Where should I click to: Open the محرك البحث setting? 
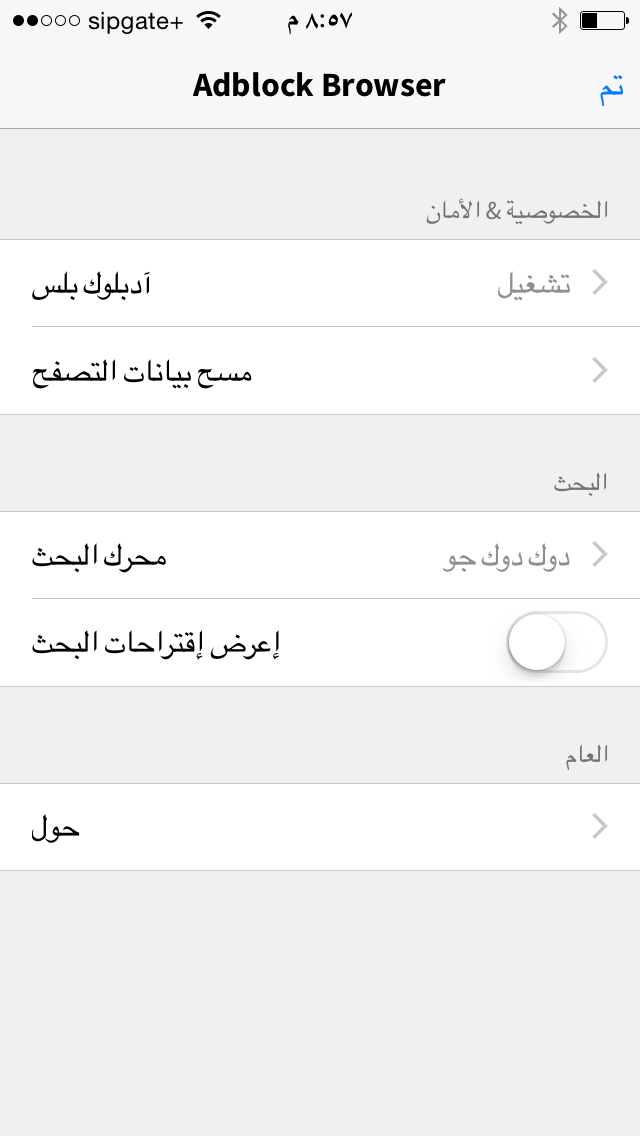tap(320, 555)
